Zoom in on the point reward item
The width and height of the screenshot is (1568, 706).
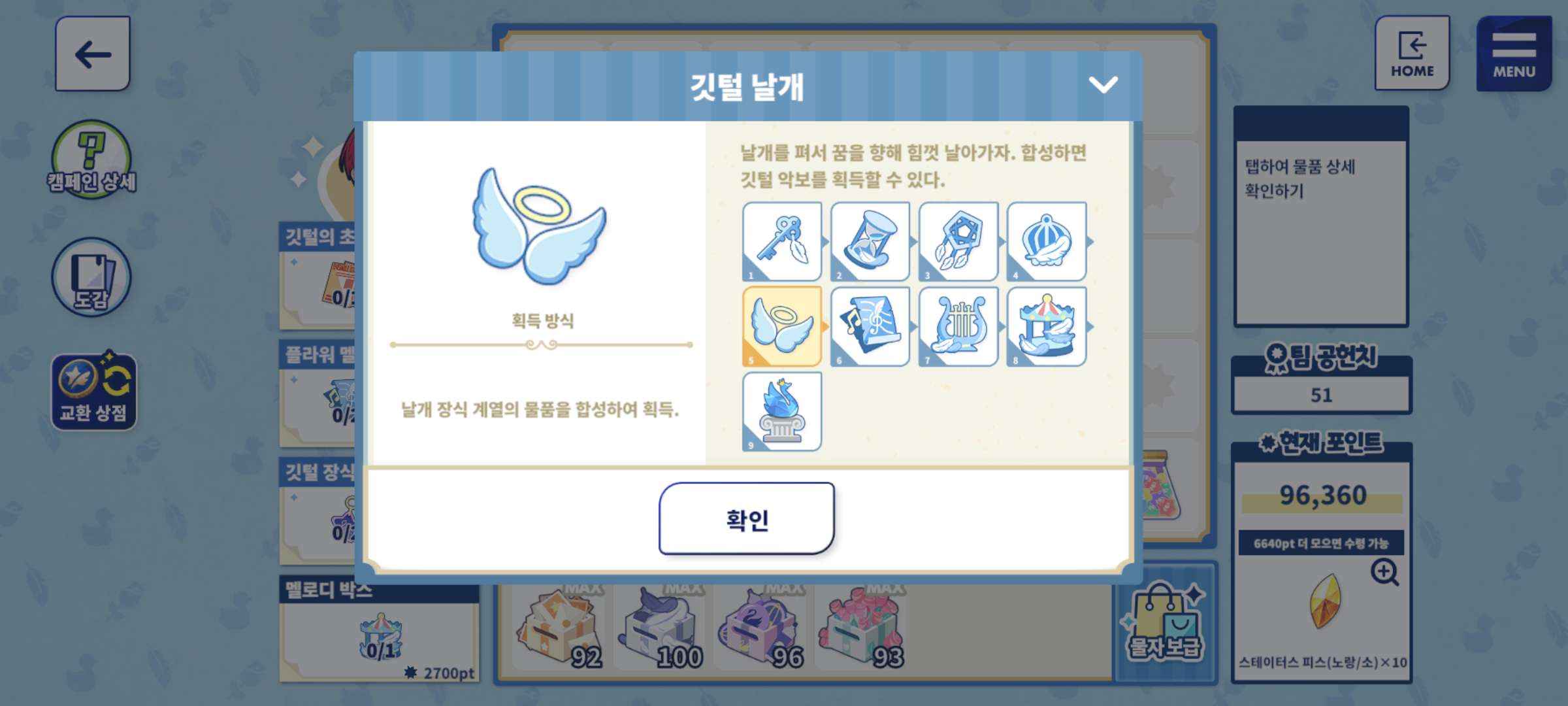click(x=1384, y=572)
